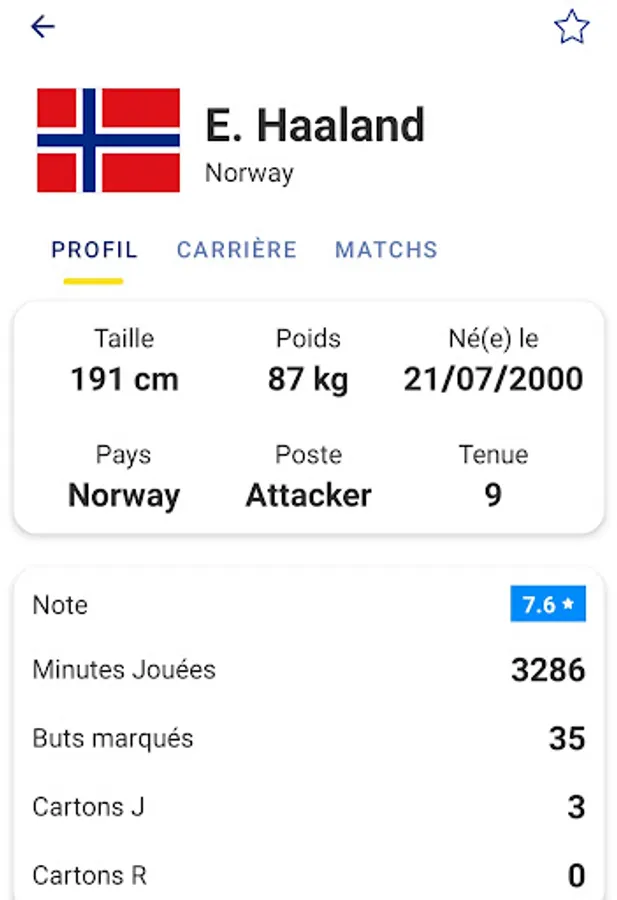Open the Matchs tab

pos(386,250)
